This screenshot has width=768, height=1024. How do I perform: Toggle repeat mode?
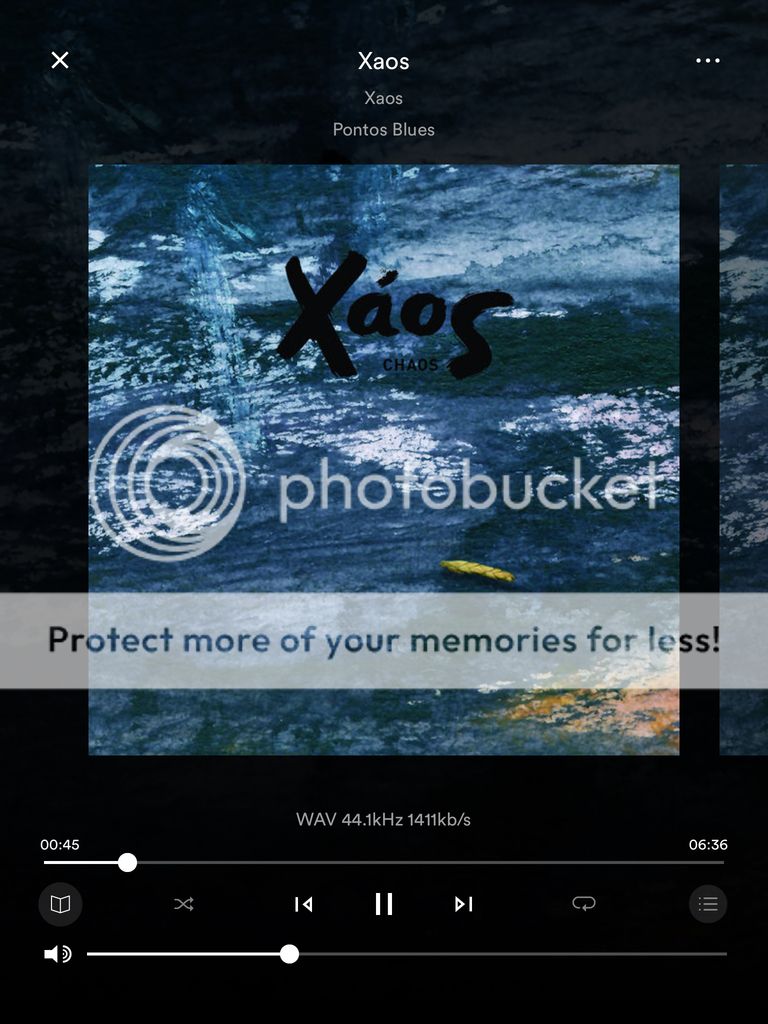[583, 904]
